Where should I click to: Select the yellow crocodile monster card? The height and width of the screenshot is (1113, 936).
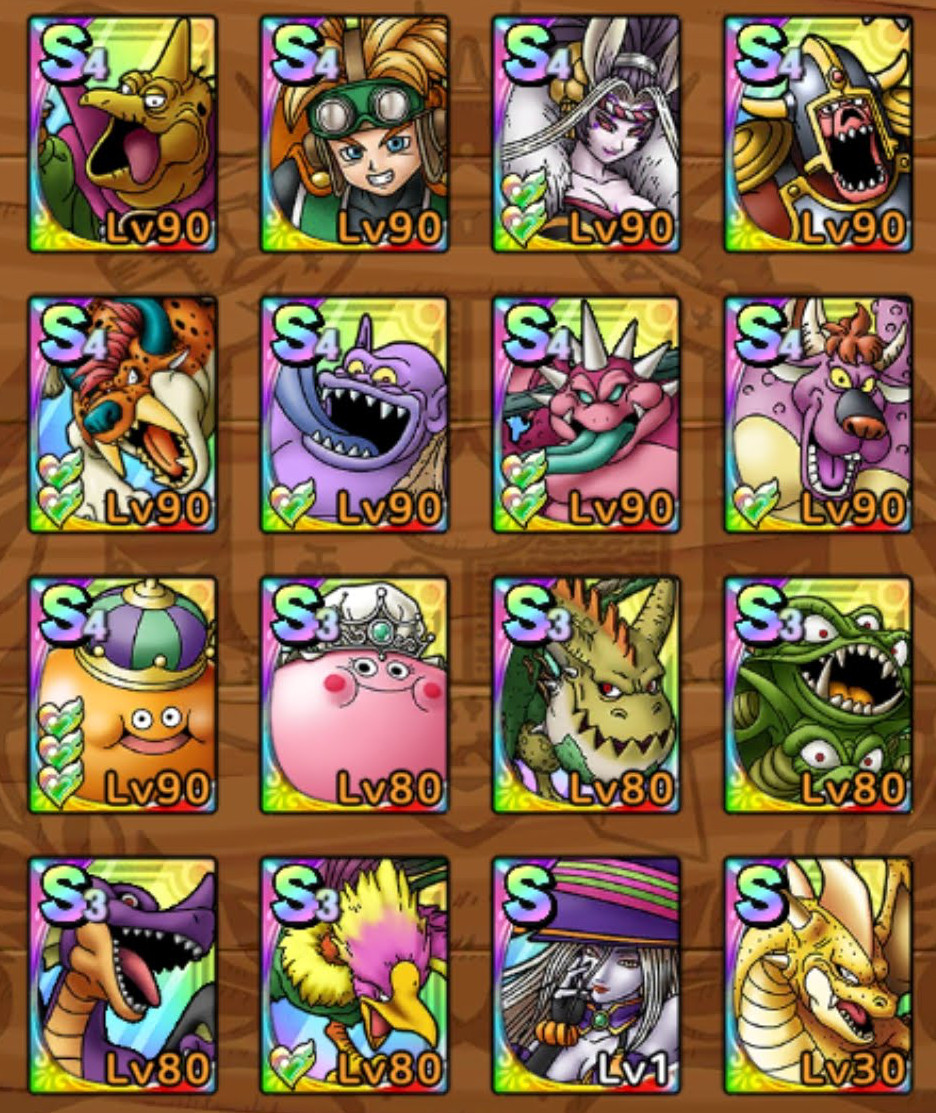(x=123, y=133)
